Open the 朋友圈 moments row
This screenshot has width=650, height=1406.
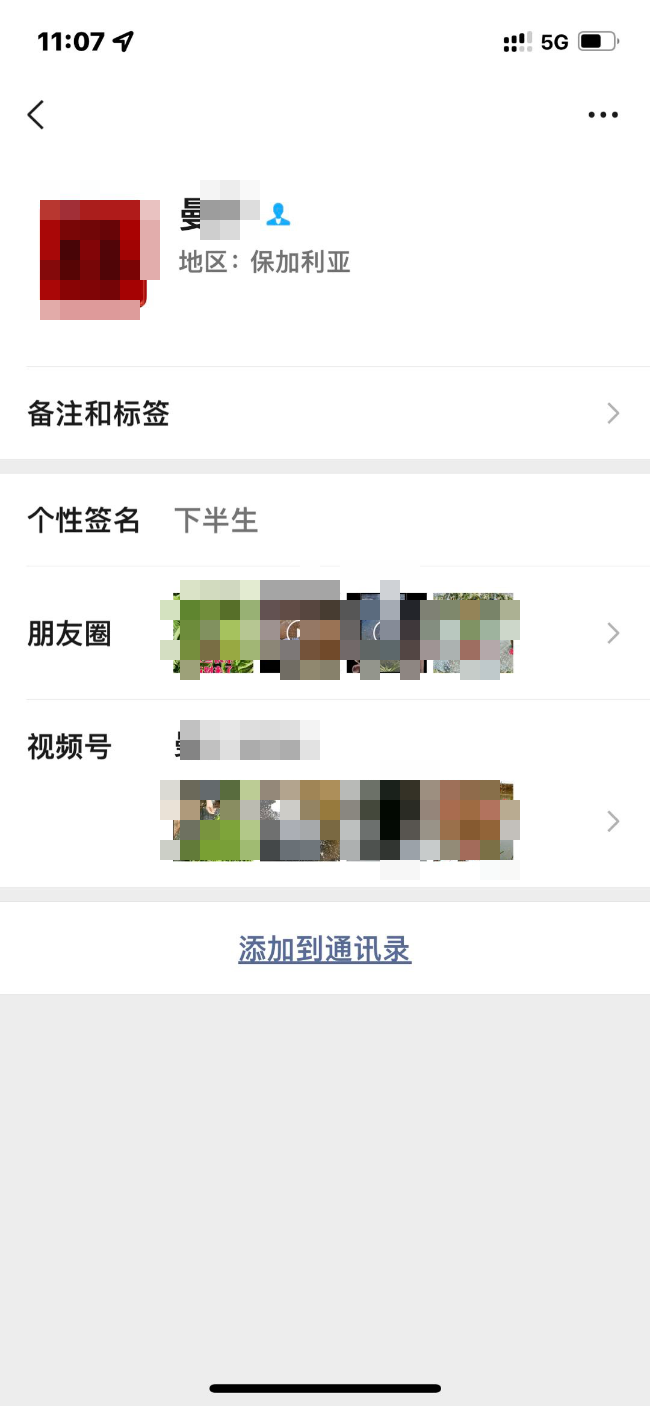(324, 633)
